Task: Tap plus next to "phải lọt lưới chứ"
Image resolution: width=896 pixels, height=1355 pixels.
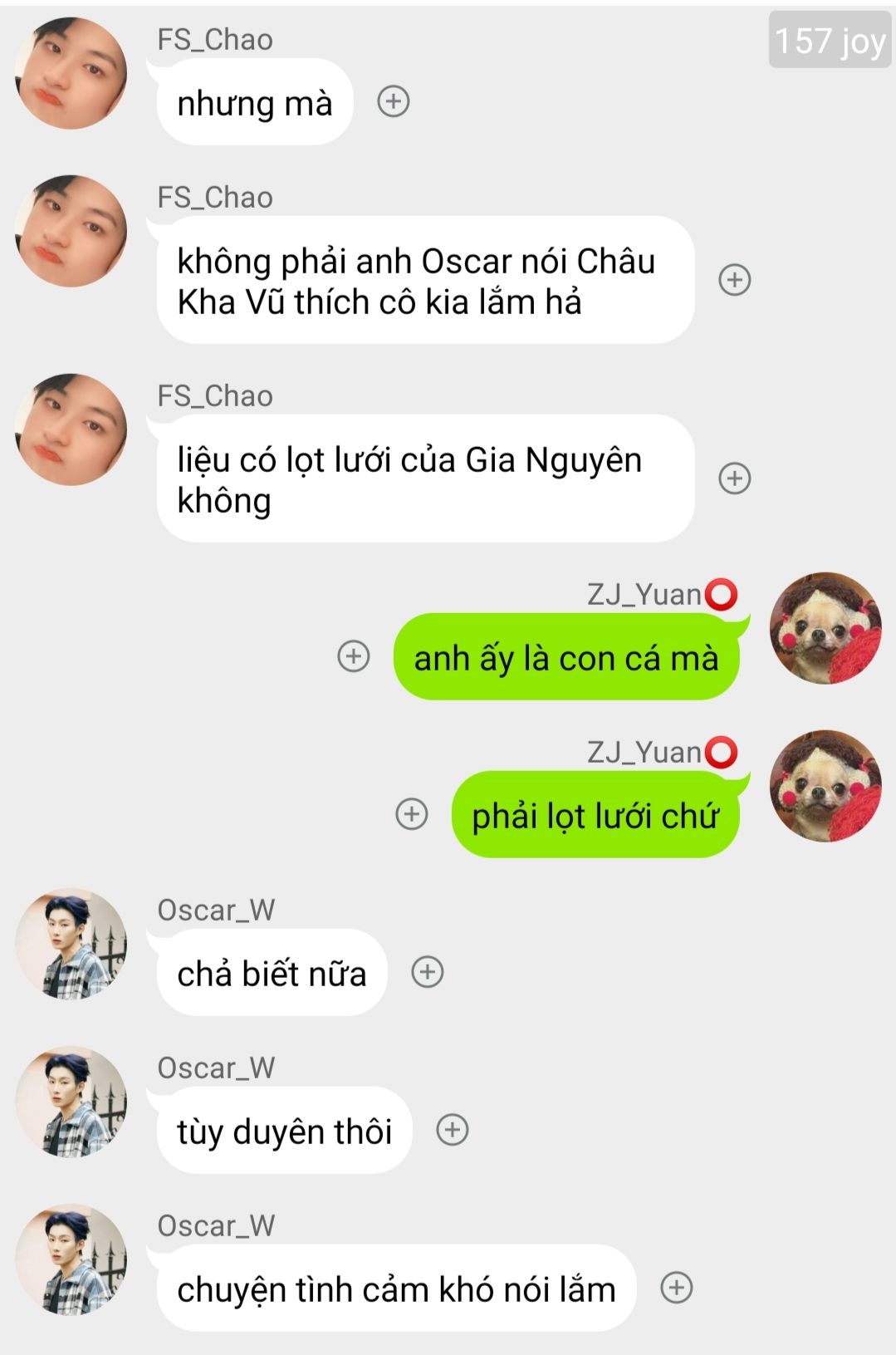Action: tap(412, 814)
